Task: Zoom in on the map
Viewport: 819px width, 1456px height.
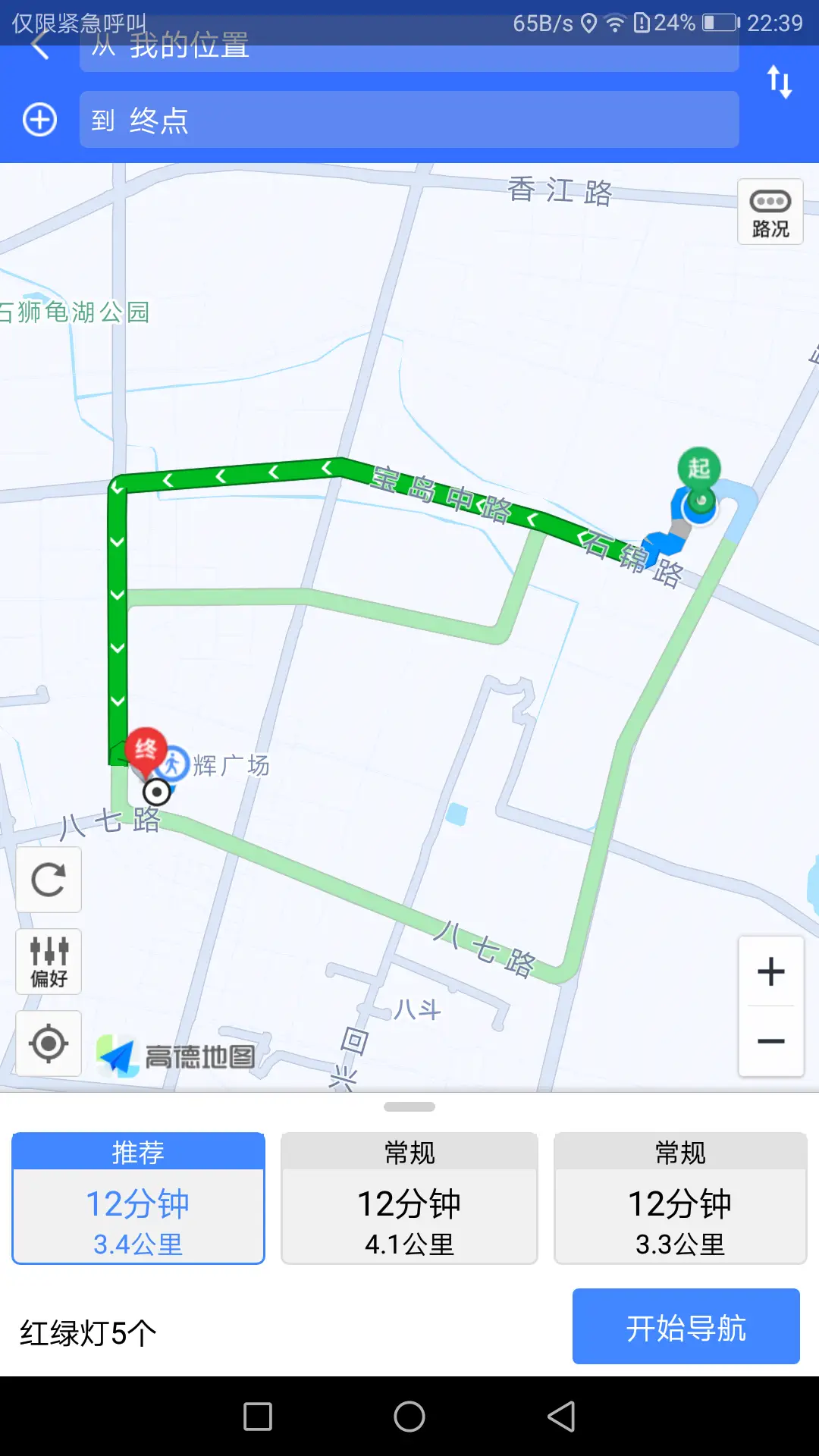Action: pyautogui.click(x=771, y=971)
